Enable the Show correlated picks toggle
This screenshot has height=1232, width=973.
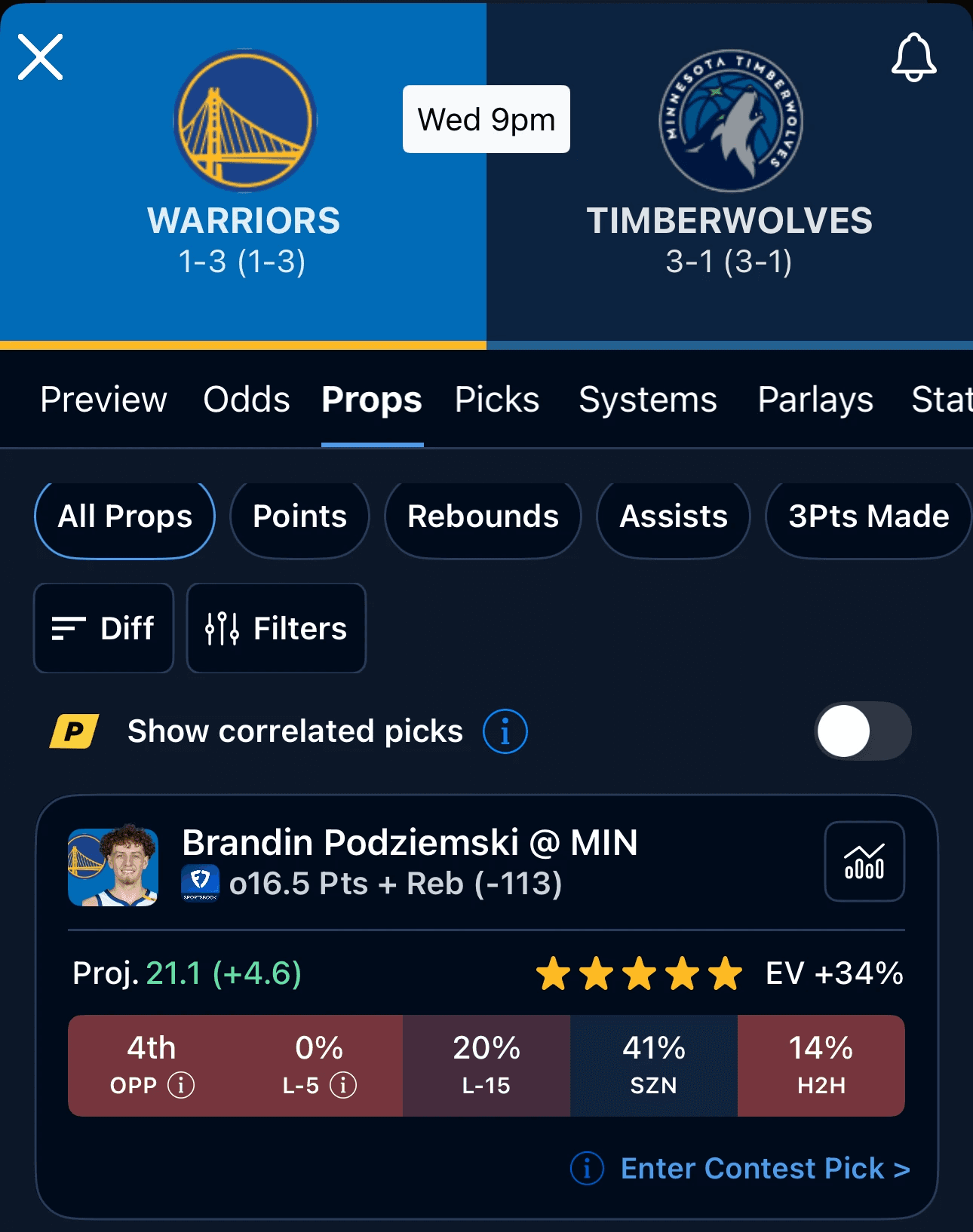point(863,731)
